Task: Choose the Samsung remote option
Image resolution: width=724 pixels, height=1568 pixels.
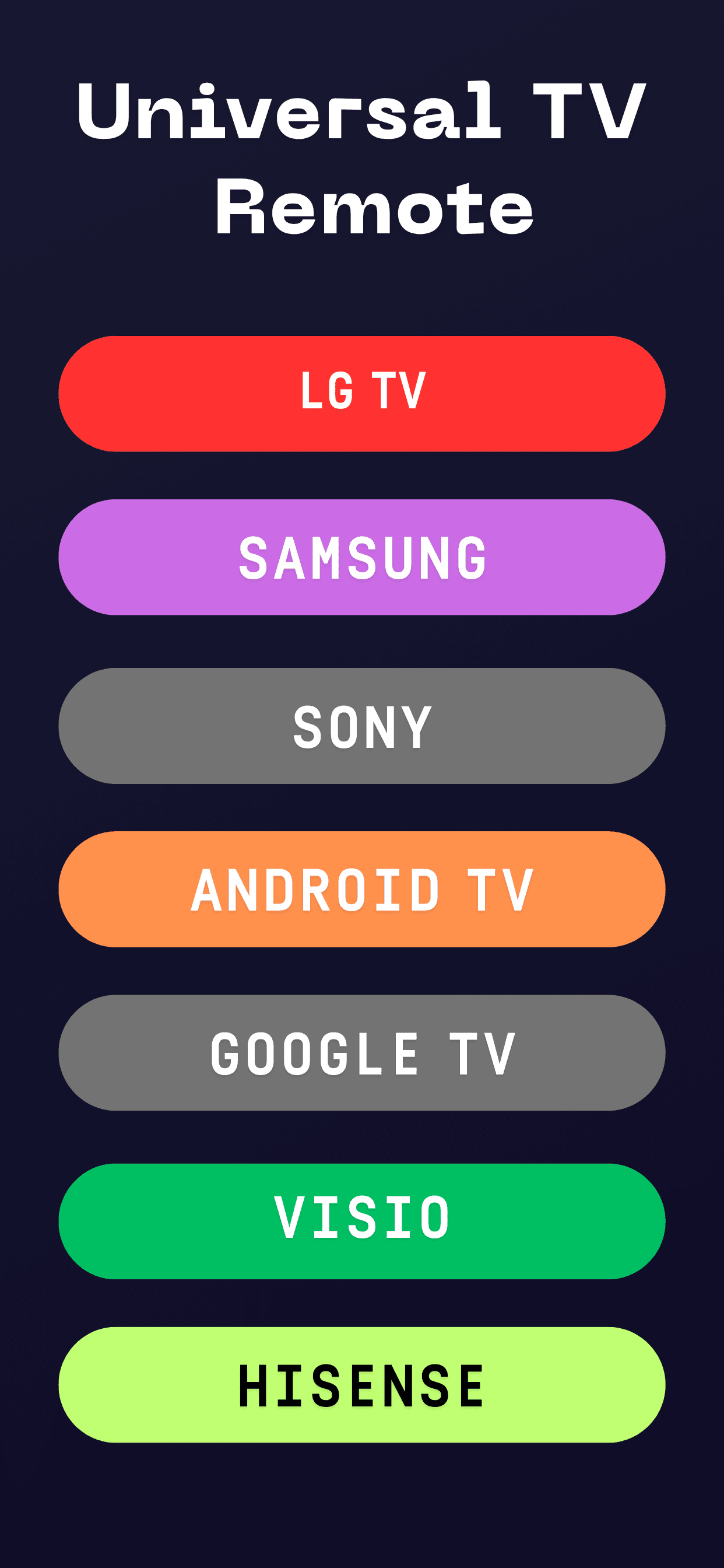Action: point(362,557)
